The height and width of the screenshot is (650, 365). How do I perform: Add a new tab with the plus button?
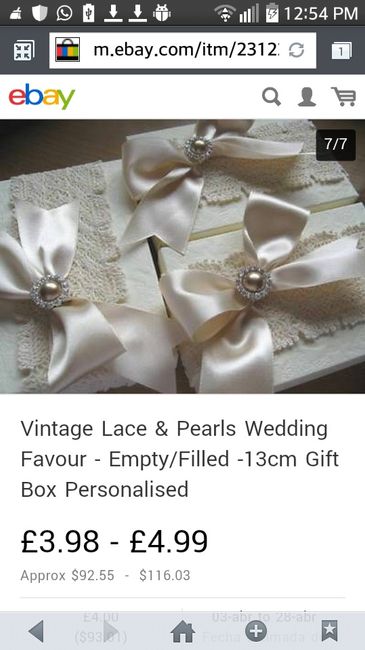click(256, 631)
